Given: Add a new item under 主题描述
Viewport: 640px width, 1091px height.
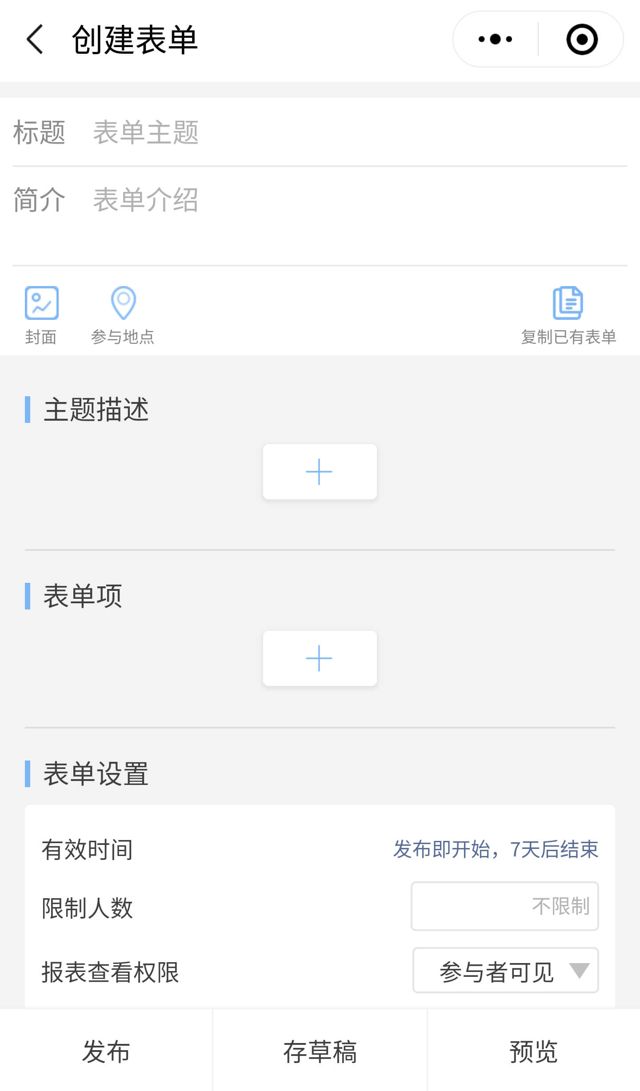Looking at the screenshot, I should click(319, 472).
